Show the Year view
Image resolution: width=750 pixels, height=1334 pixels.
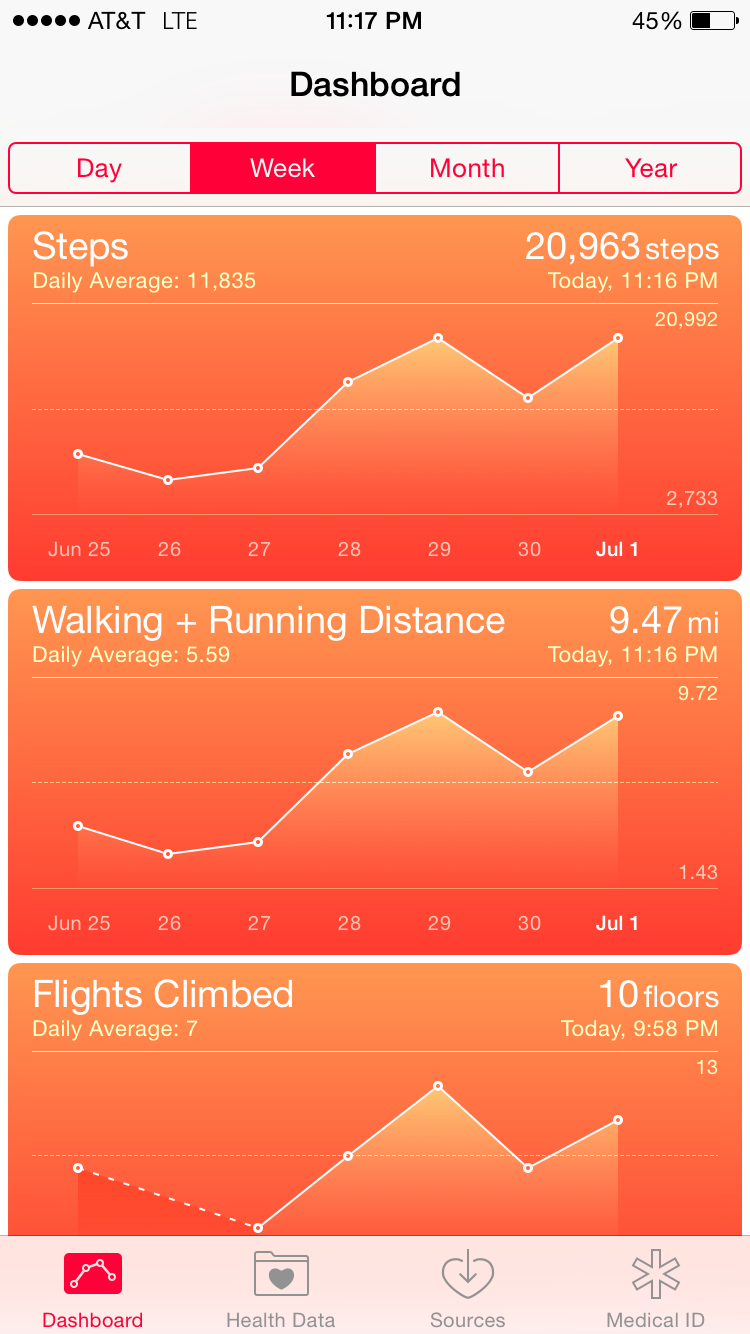651,168
